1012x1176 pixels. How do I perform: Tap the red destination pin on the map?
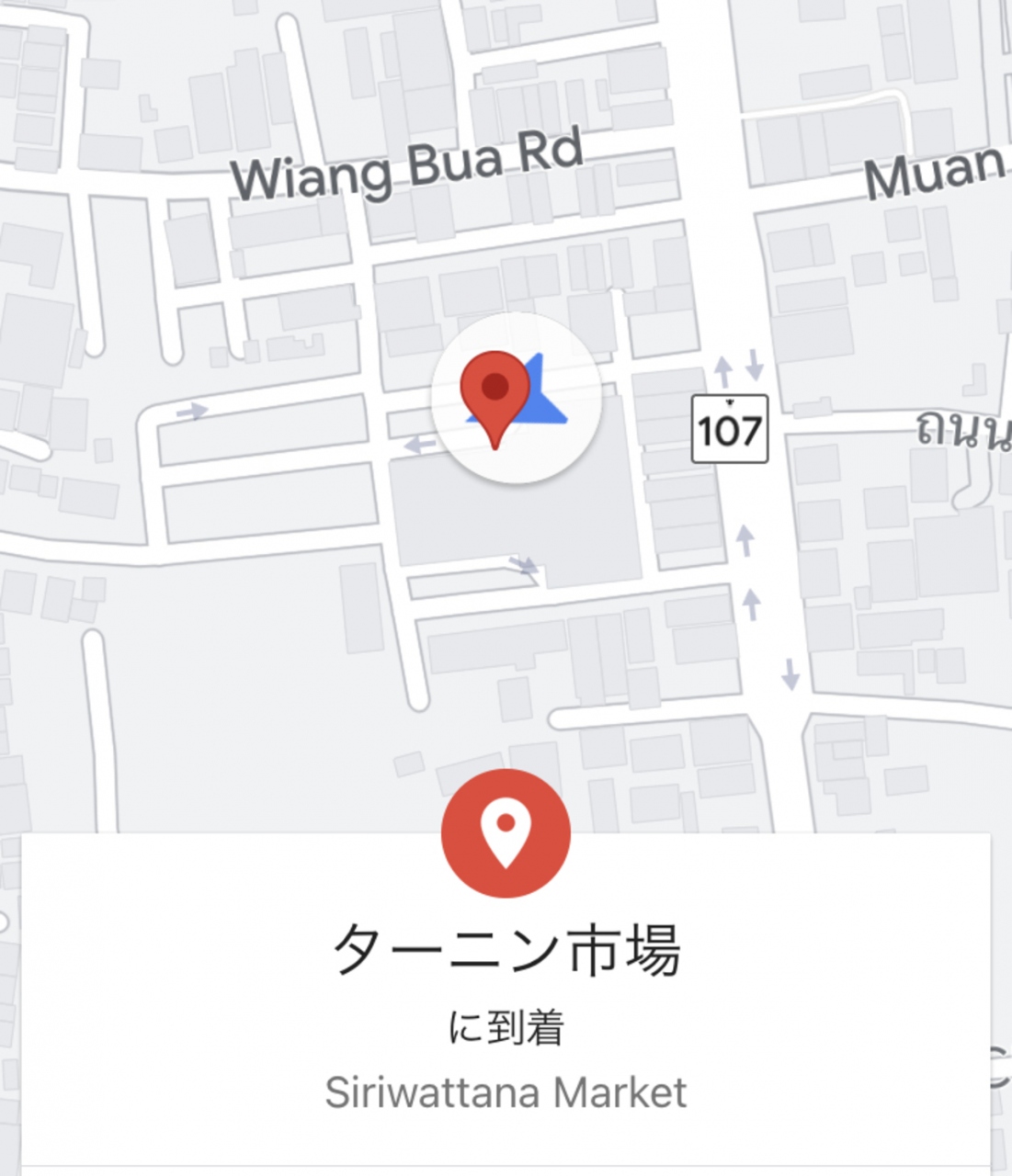coord(495,392)
